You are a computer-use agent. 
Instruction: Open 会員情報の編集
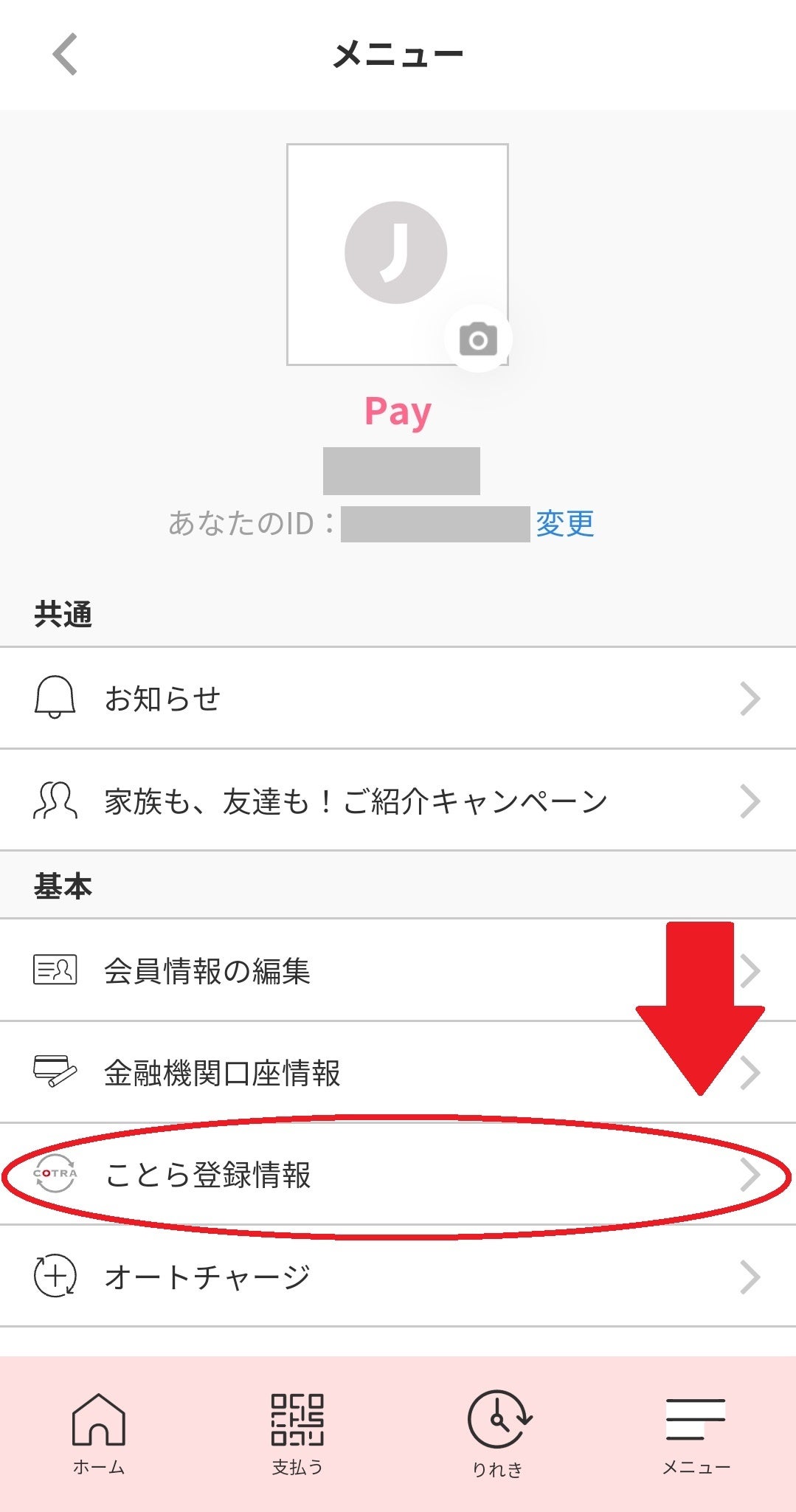click(x=398, y=970)
